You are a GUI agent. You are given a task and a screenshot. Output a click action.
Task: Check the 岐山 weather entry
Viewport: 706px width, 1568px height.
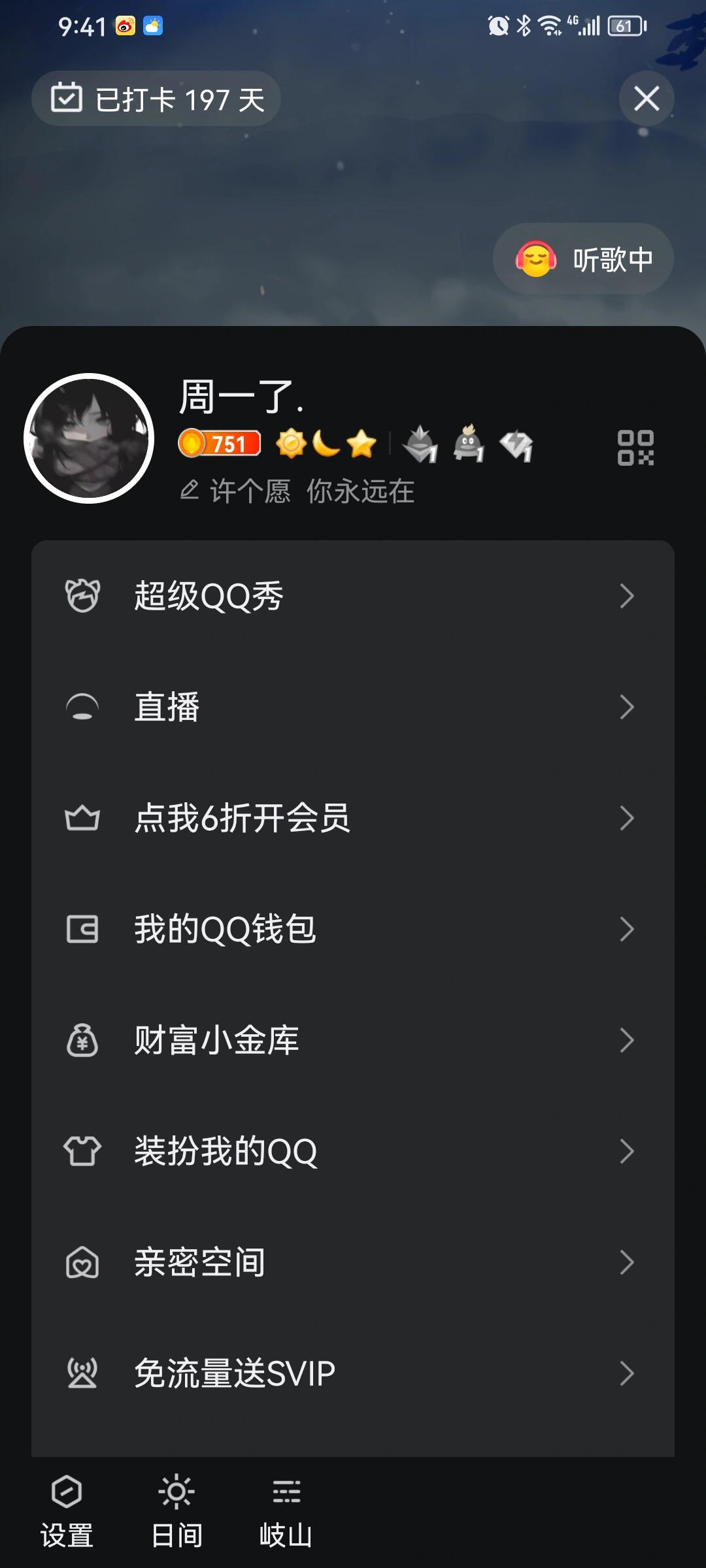tap(286, 1511)
